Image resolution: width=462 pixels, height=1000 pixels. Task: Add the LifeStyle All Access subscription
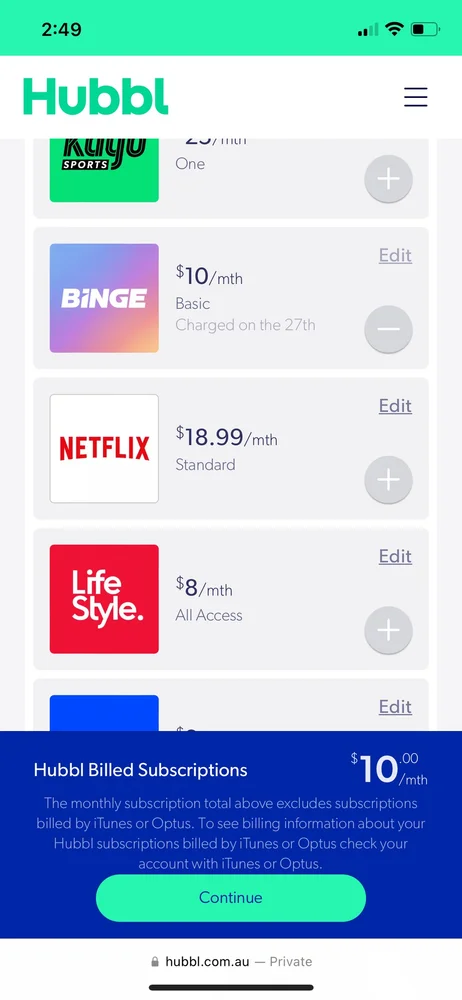[x=389, y=631]
